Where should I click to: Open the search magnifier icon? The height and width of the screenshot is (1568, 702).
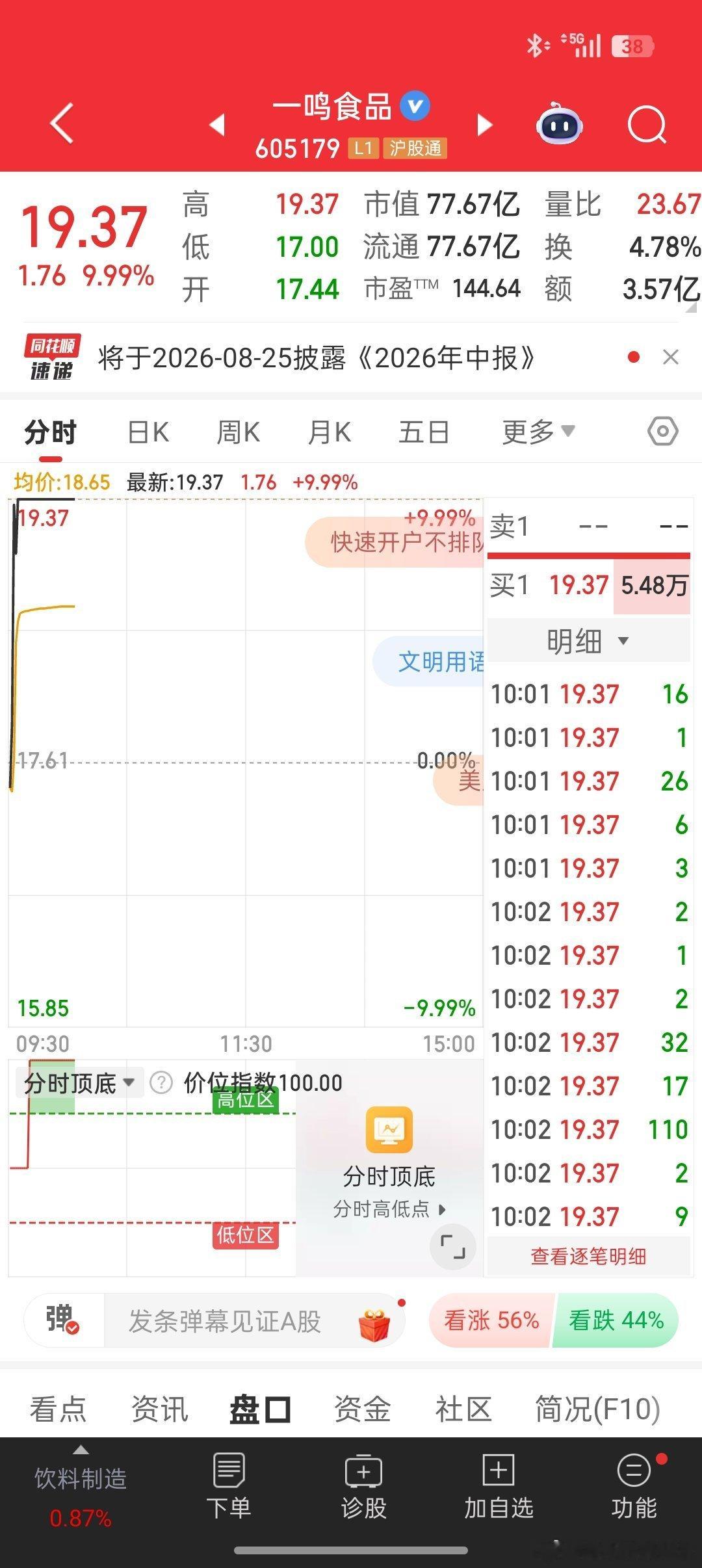647,125
